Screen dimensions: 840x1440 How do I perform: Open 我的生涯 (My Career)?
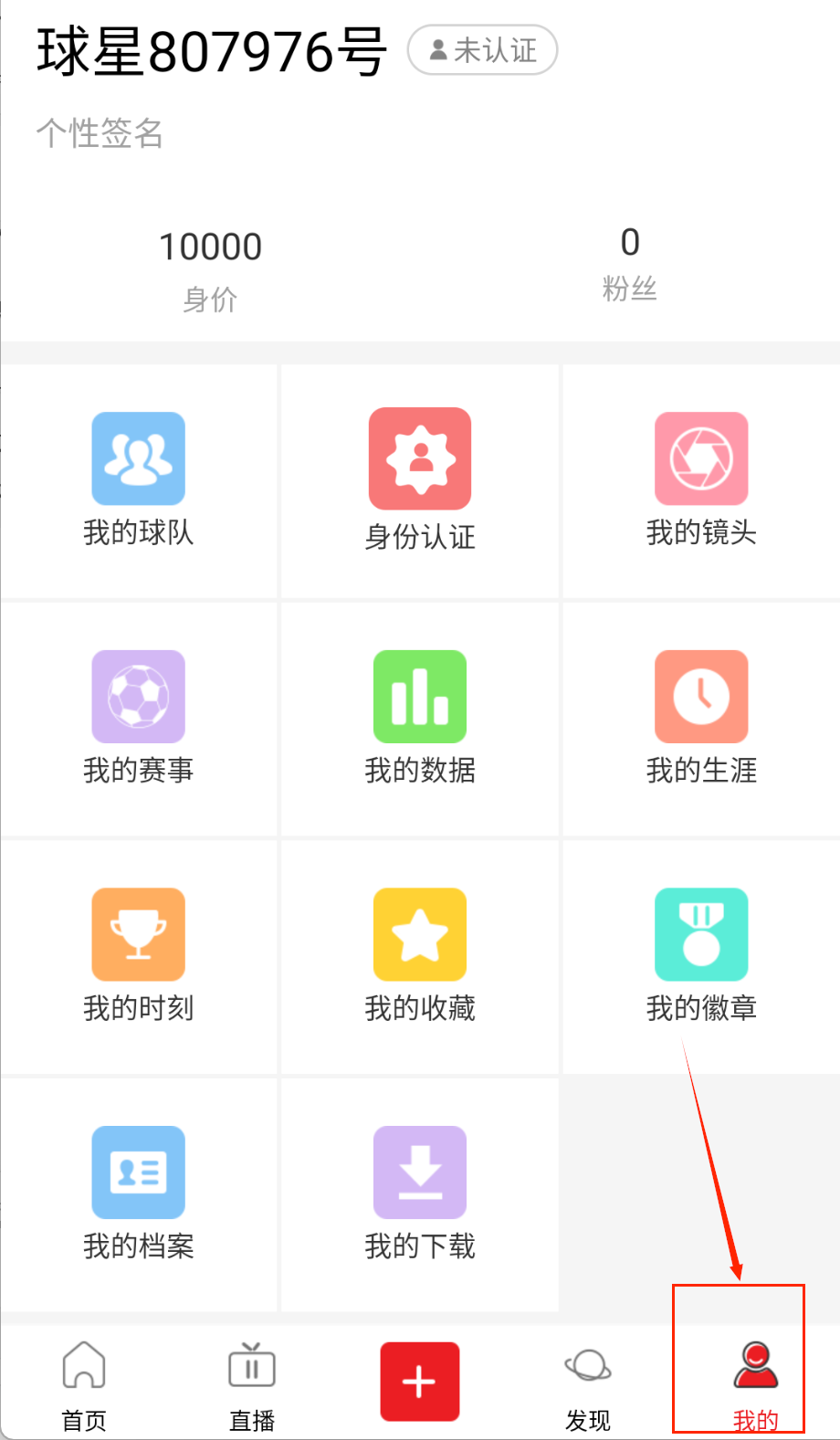(700, 717)
